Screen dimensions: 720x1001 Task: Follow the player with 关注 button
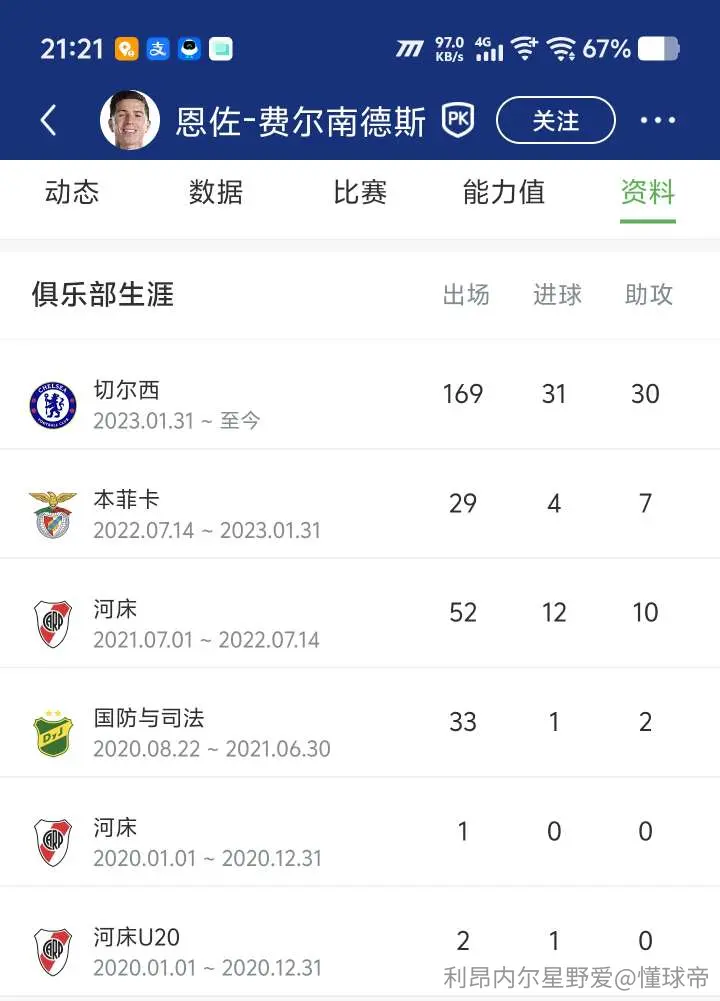coord(555,120)
